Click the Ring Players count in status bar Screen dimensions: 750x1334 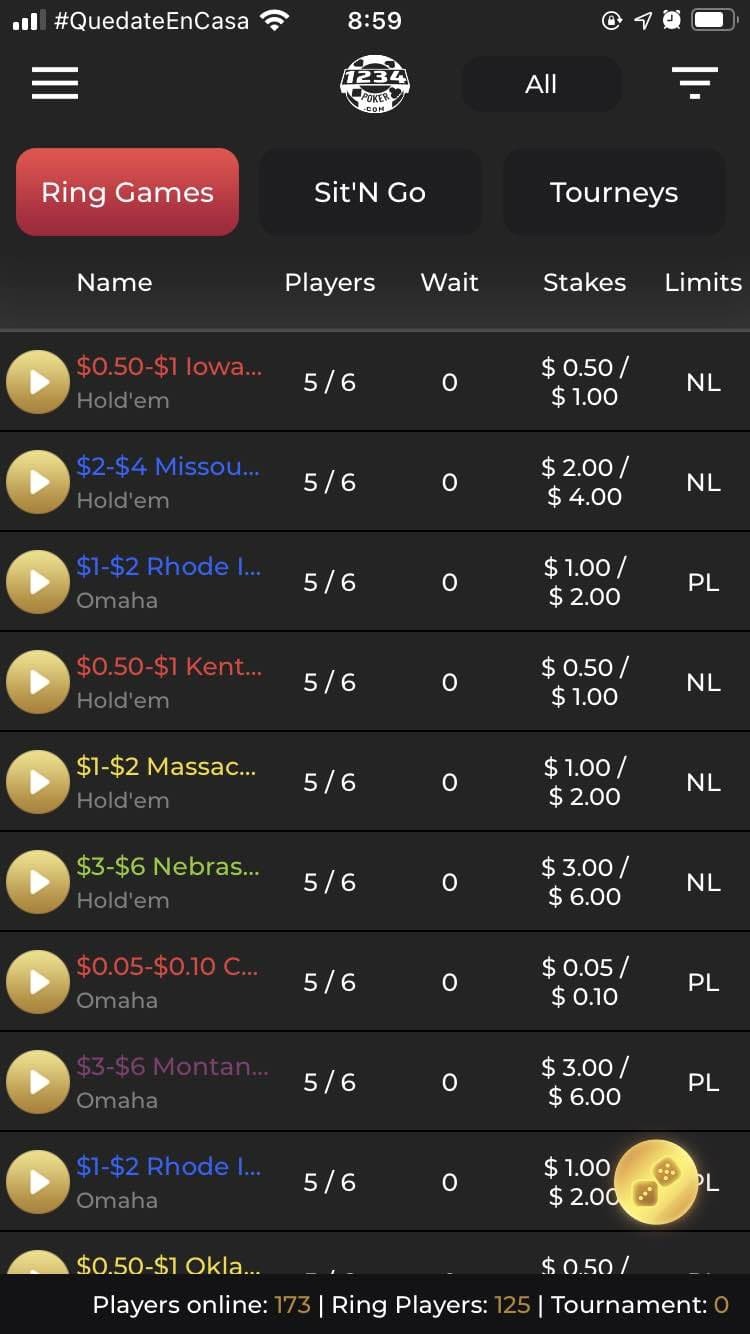tap(513, 1305)
